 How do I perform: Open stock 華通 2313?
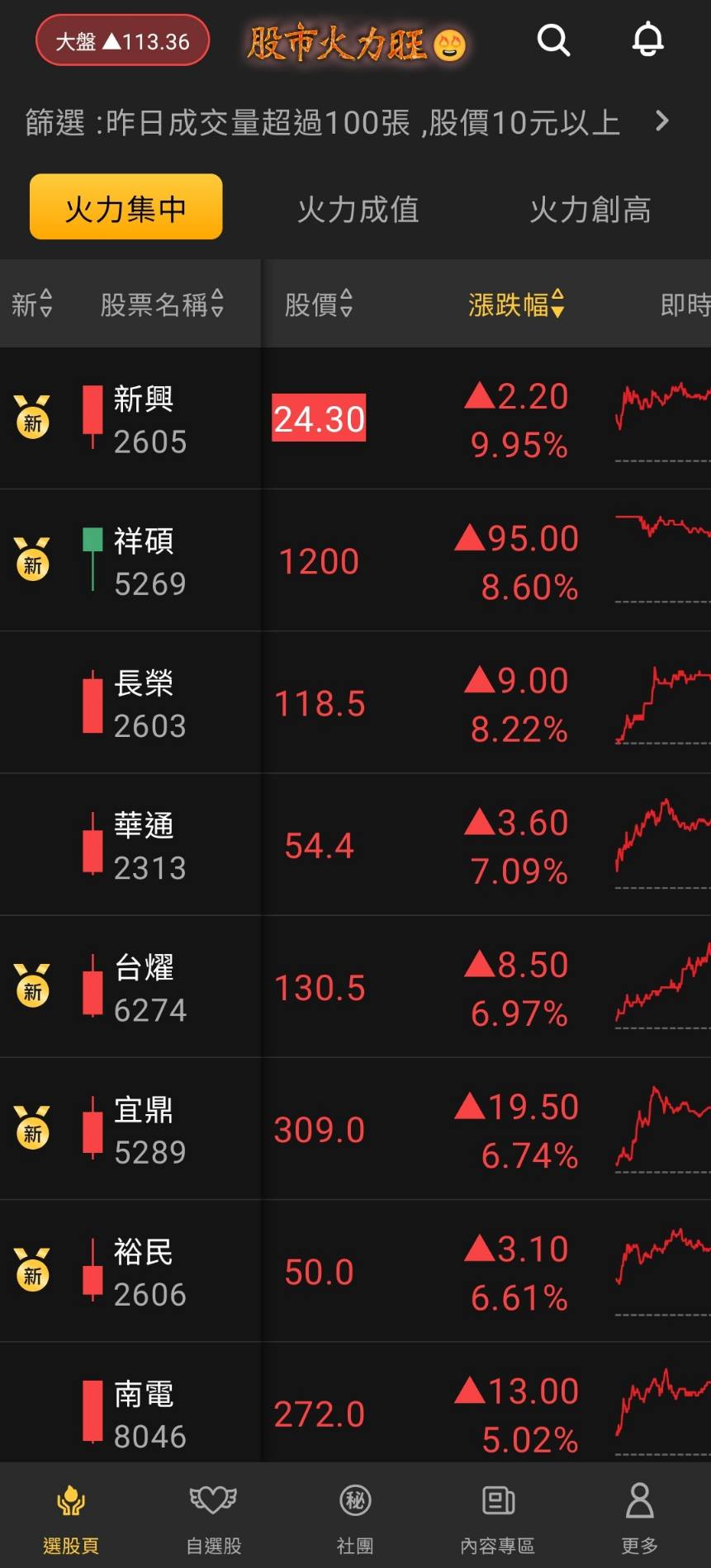tap(355, 844)
